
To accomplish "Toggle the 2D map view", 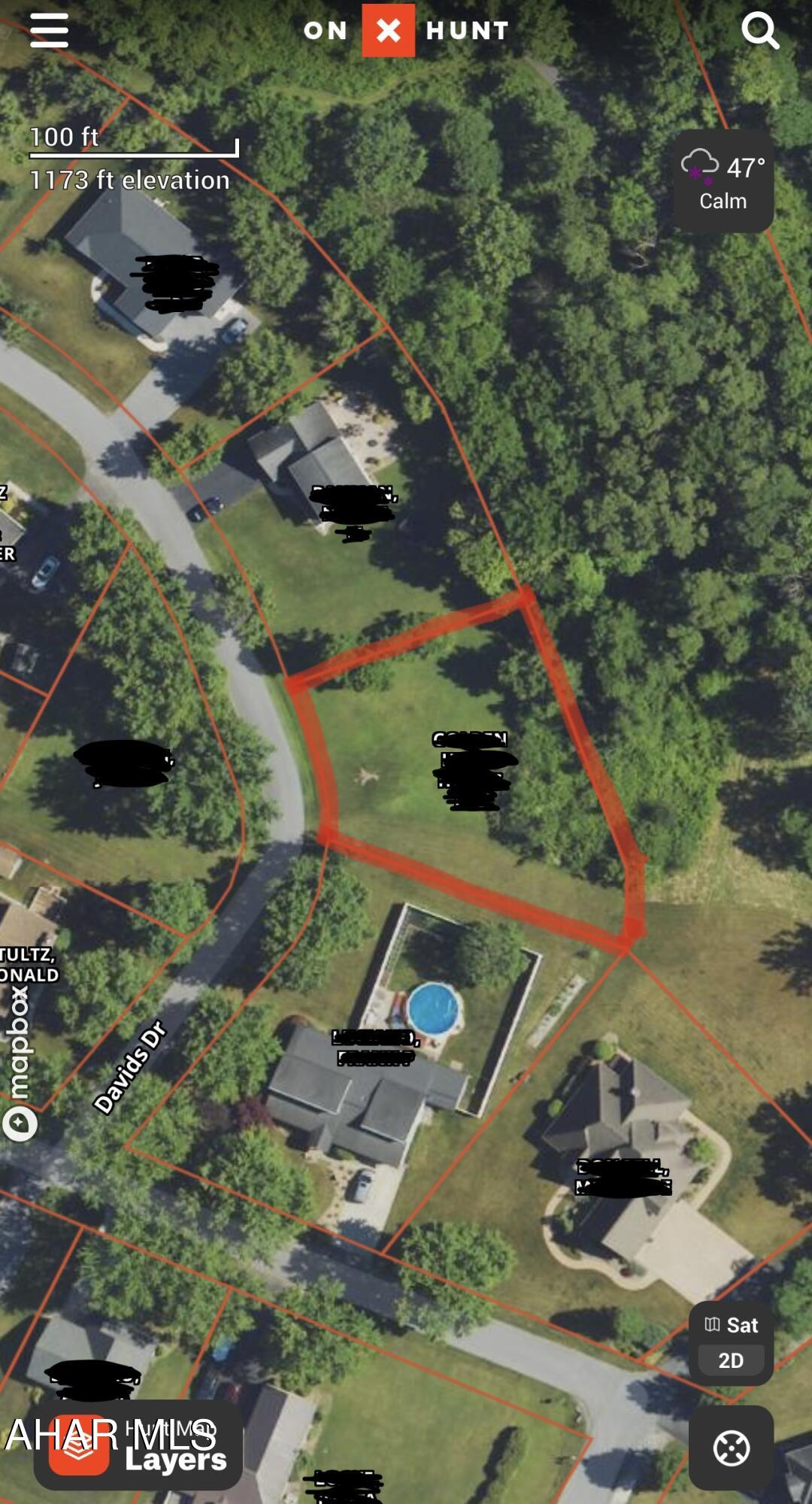I will pyautogui.click(x=731, y=1360).
